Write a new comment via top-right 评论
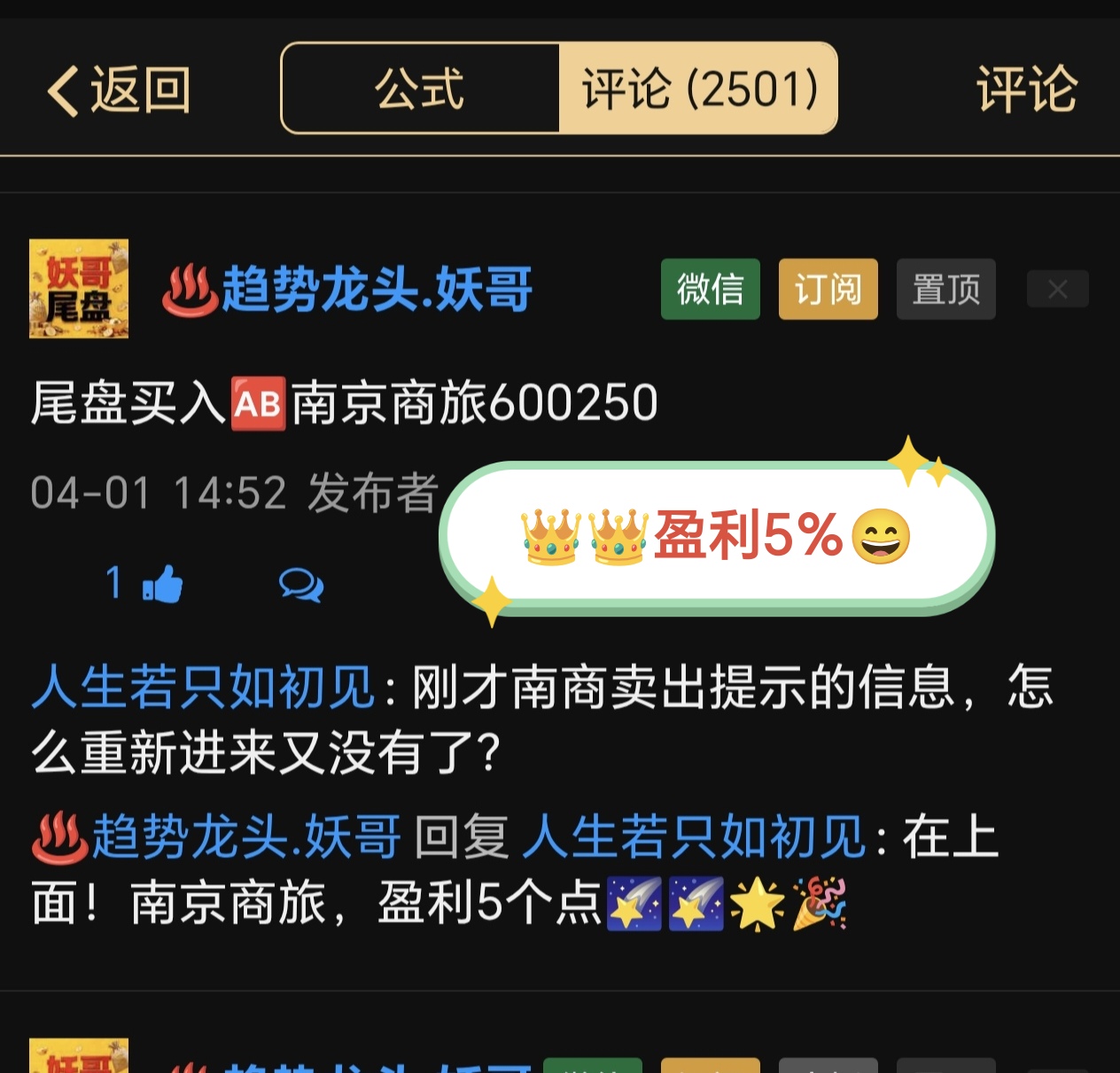The width and height of the screenshot is (1120, 1073). click(x=1026, y=89)
